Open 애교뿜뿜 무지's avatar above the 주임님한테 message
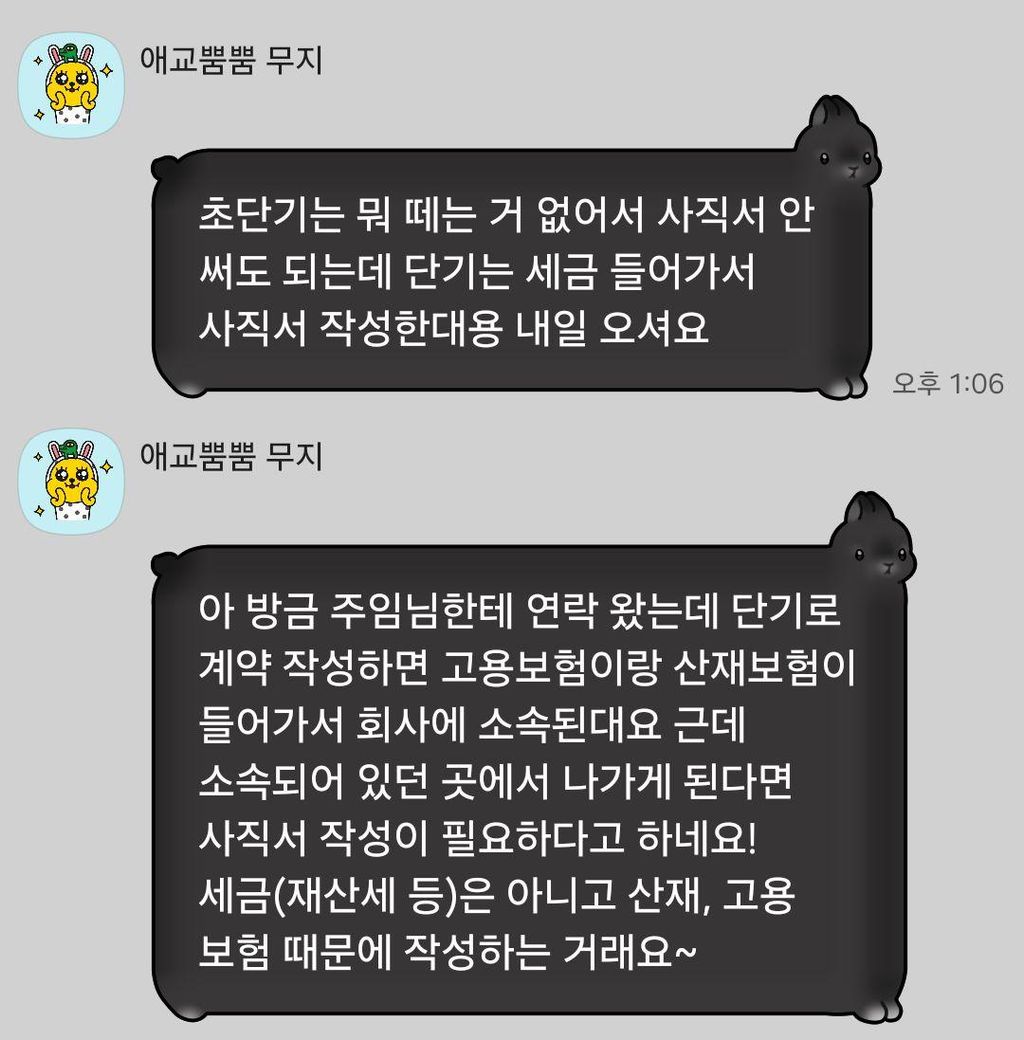This screenshot has width=1024, height=1040. point(71,481)
